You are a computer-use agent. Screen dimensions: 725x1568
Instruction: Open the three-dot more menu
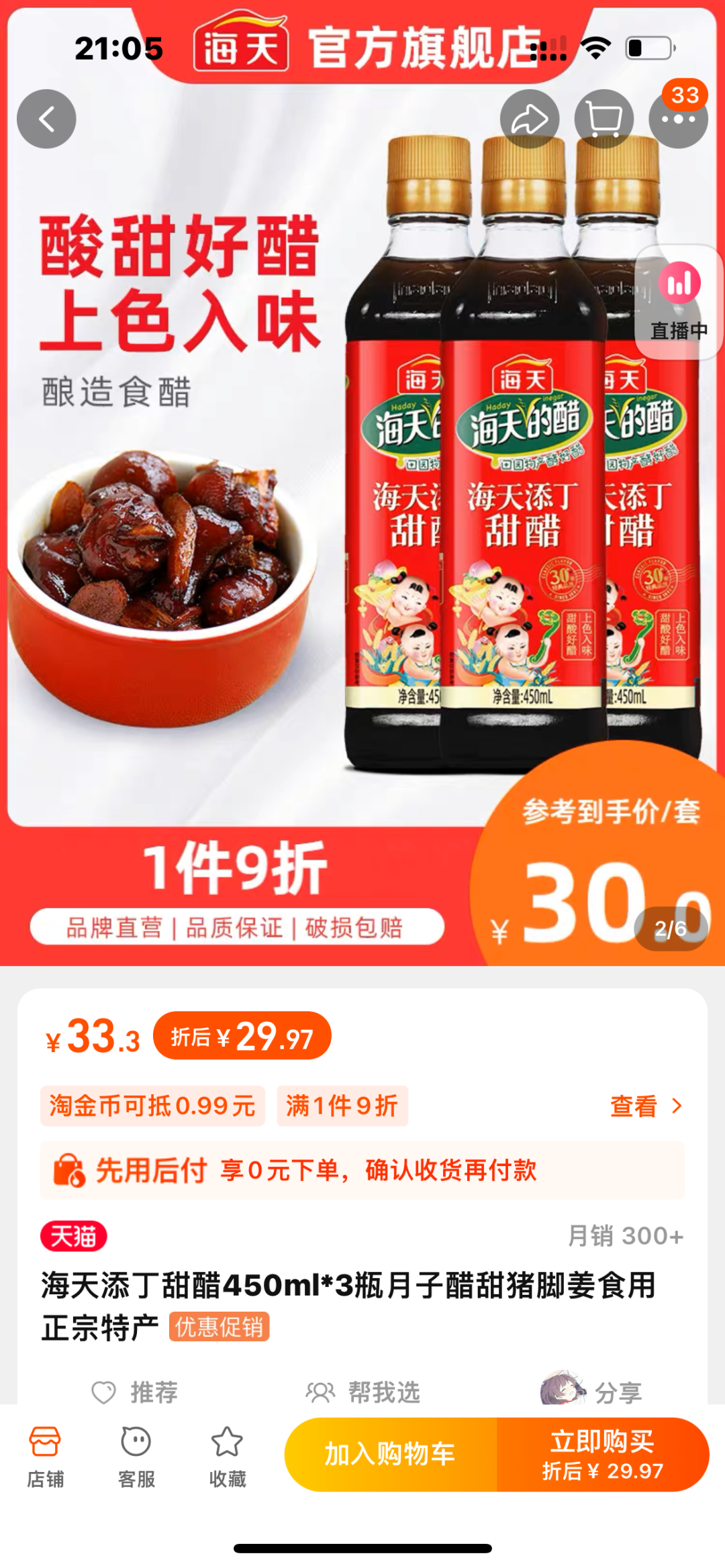[x=678, y=119]
